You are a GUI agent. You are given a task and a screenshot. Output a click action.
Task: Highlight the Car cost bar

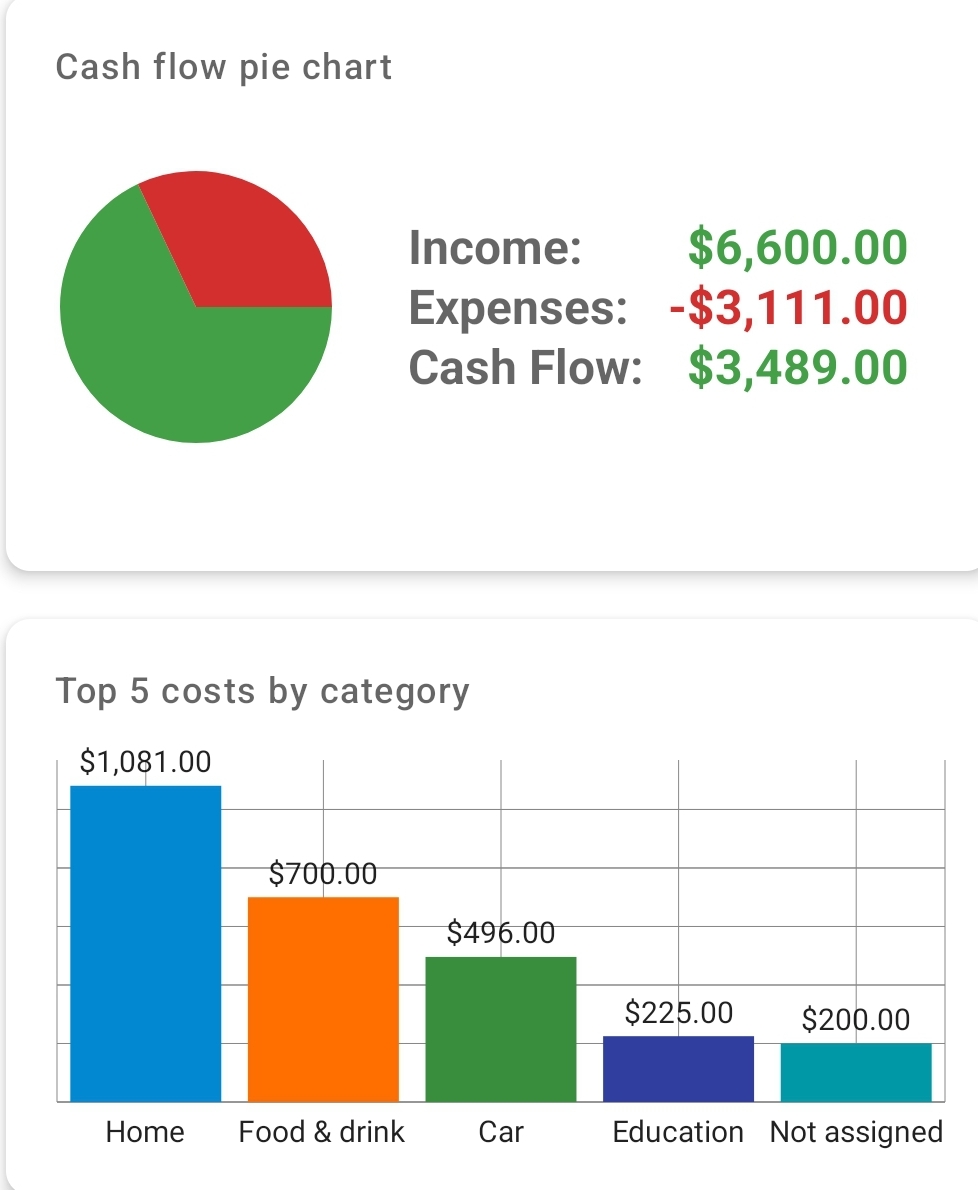pyautogui.click(x=501, y=1029)
